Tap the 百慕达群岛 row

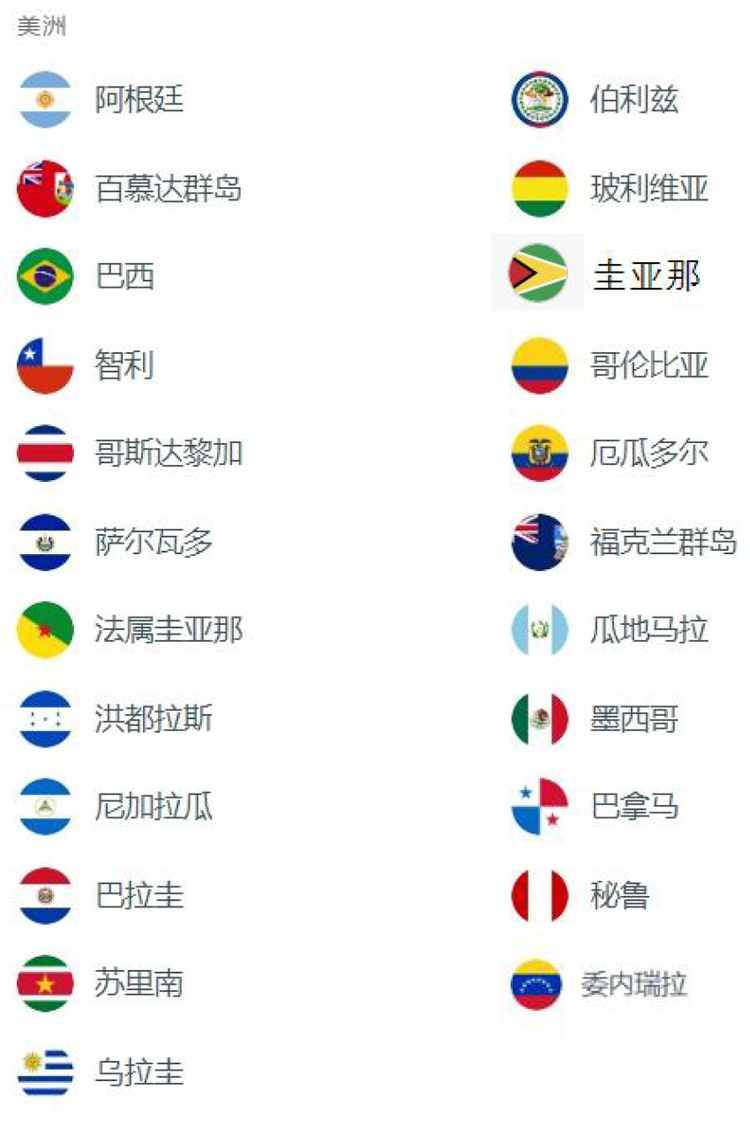[167, 188]
